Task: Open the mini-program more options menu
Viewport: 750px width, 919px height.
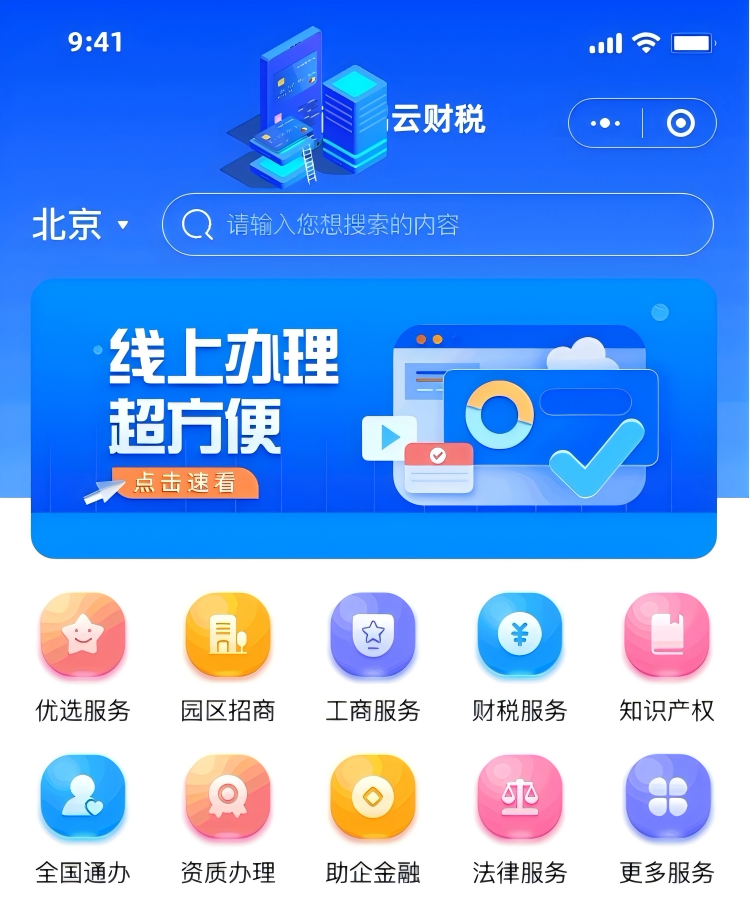Action: (605, 123)
